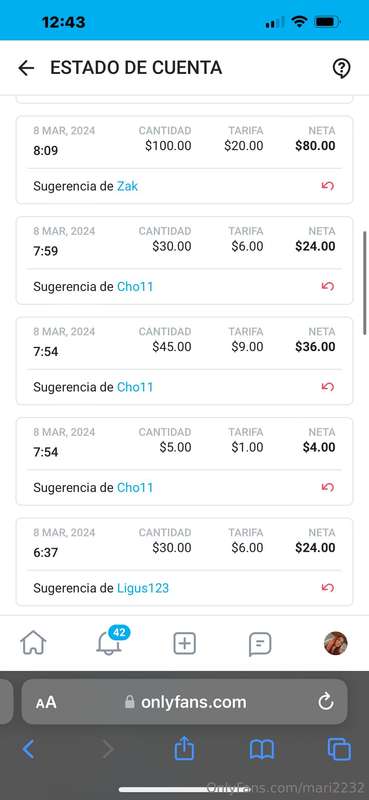Reload the page
This screenshot has height=800, width=369.
click(x=326, y=703)
